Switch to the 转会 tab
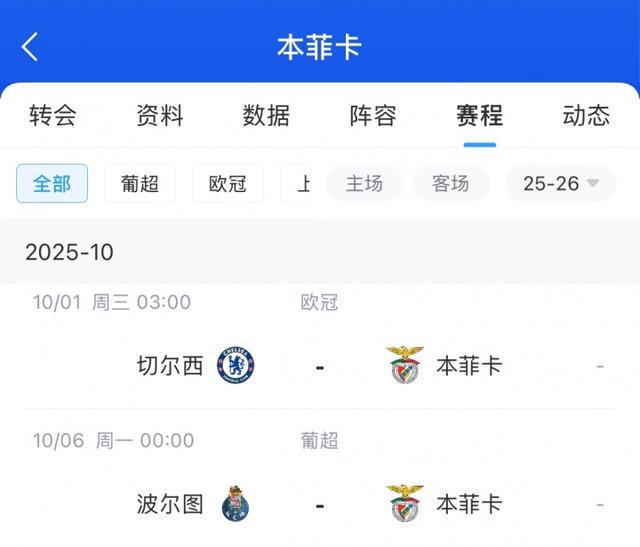The width and height of the screenshot is (640, 547). [52, 116]
